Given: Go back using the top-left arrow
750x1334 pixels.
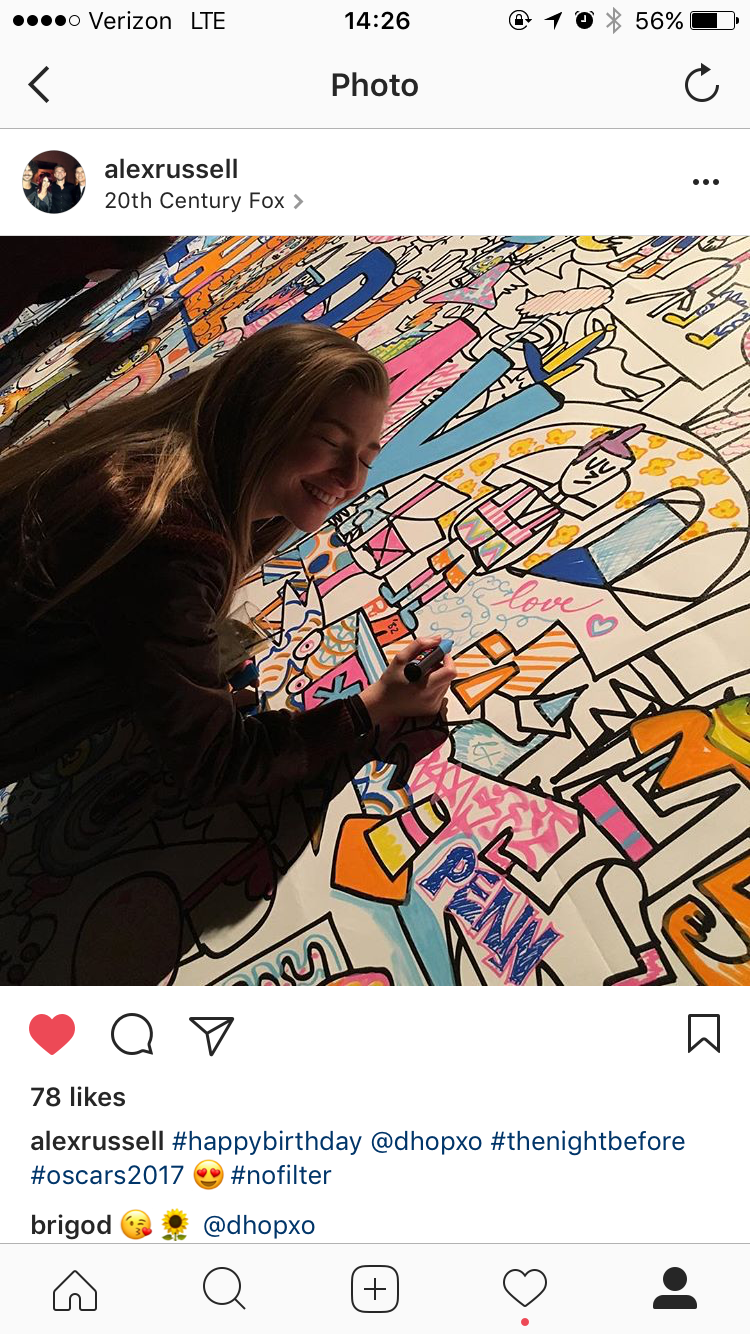Looking at the screenshot, I should [x=39, y=85].
